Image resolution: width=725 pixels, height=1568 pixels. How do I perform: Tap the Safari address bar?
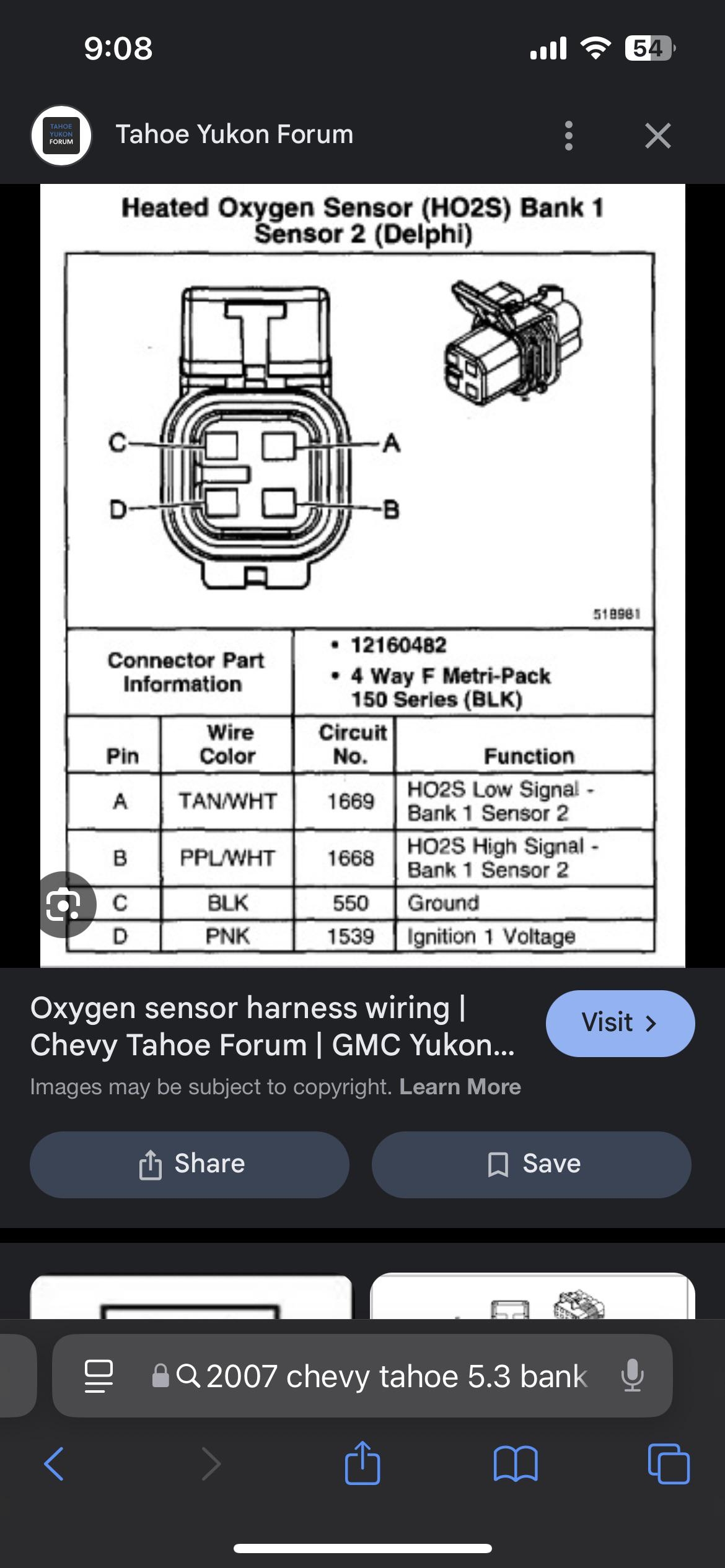[384, 1376]
